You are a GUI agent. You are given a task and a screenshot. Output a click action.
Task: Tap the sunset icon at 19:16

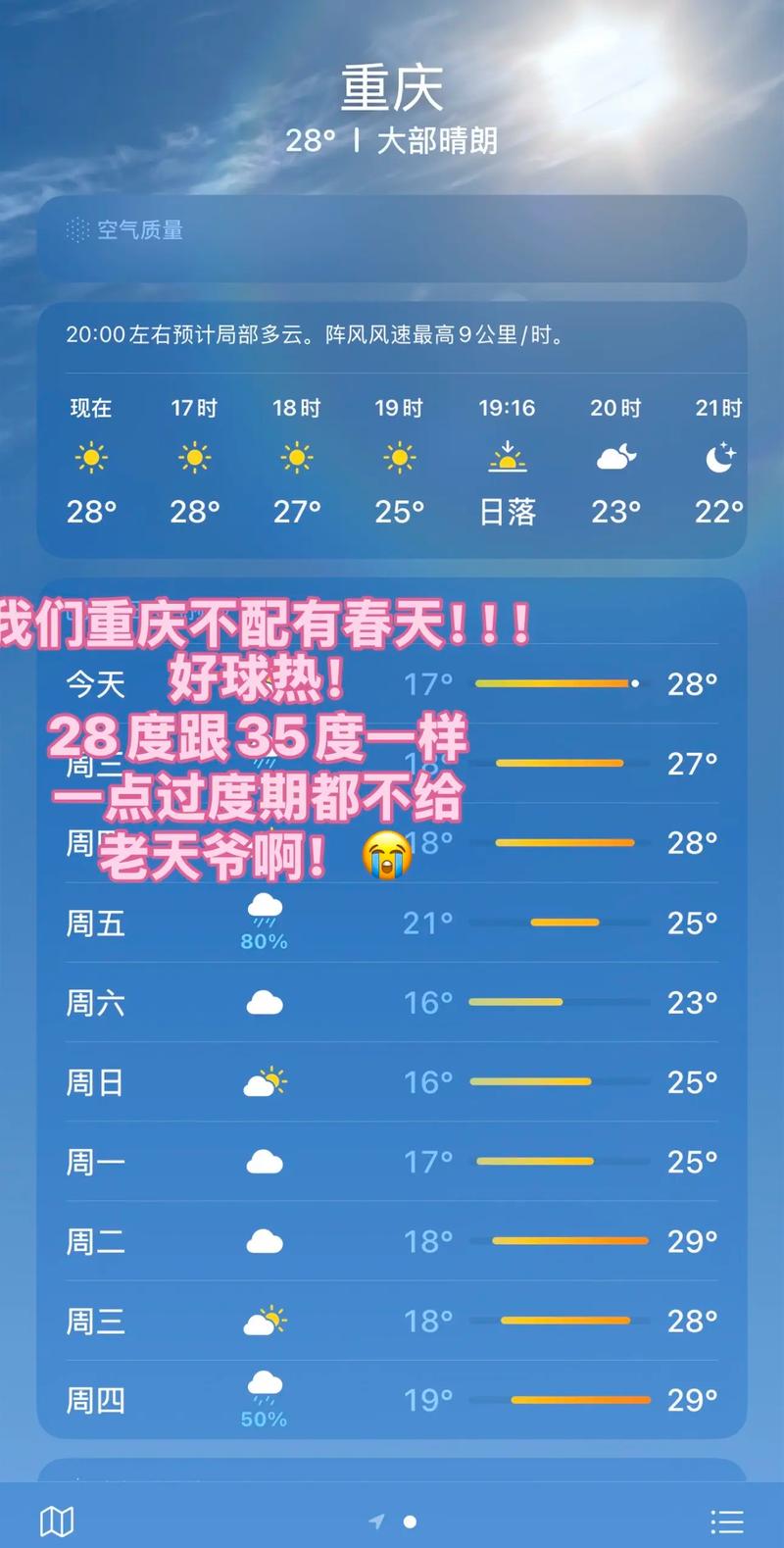pos(509,458)
